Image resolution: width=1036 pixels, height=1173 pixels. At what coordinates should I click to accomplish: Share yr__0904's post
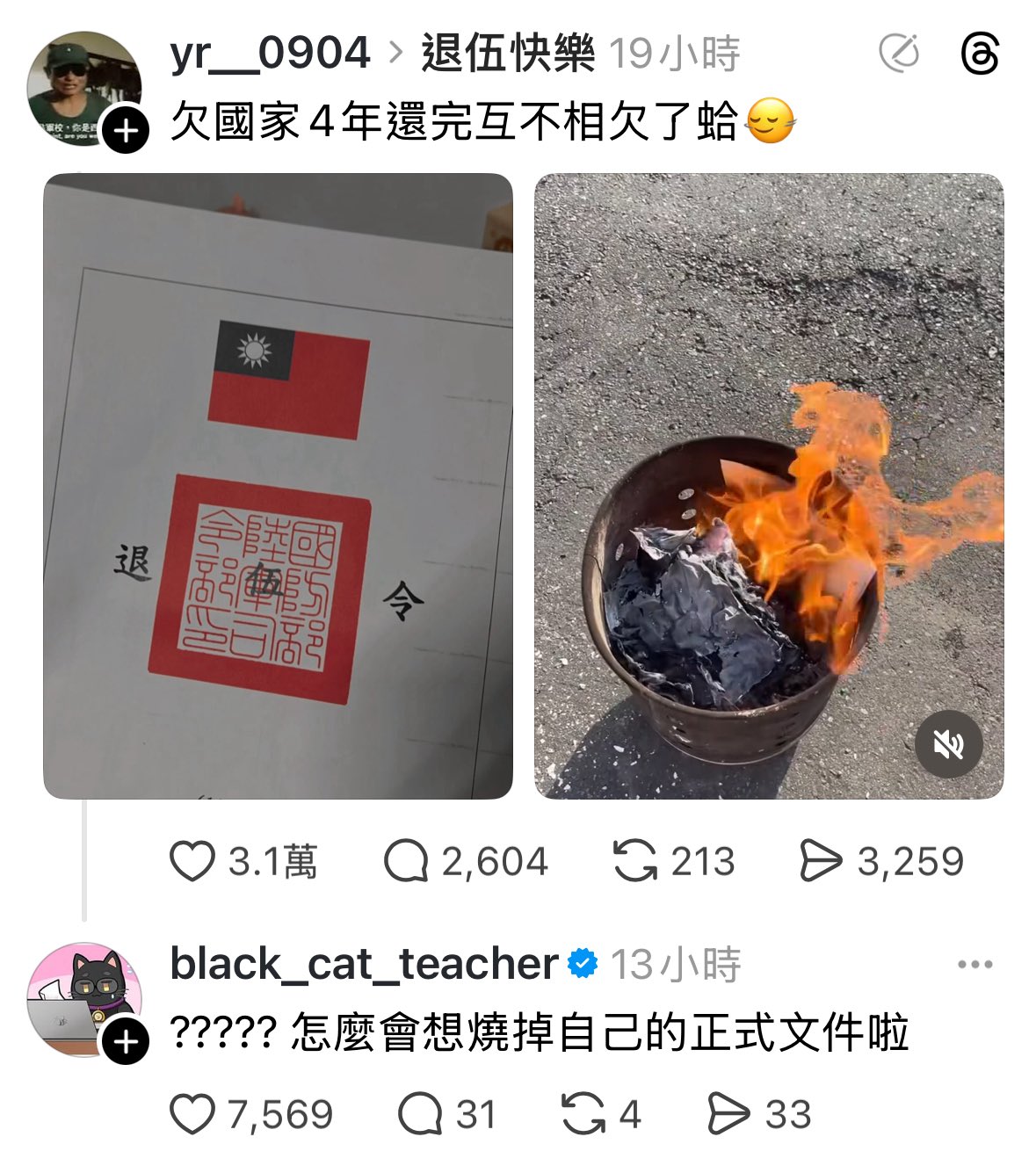pyautogui.click(x=821, y=861)
